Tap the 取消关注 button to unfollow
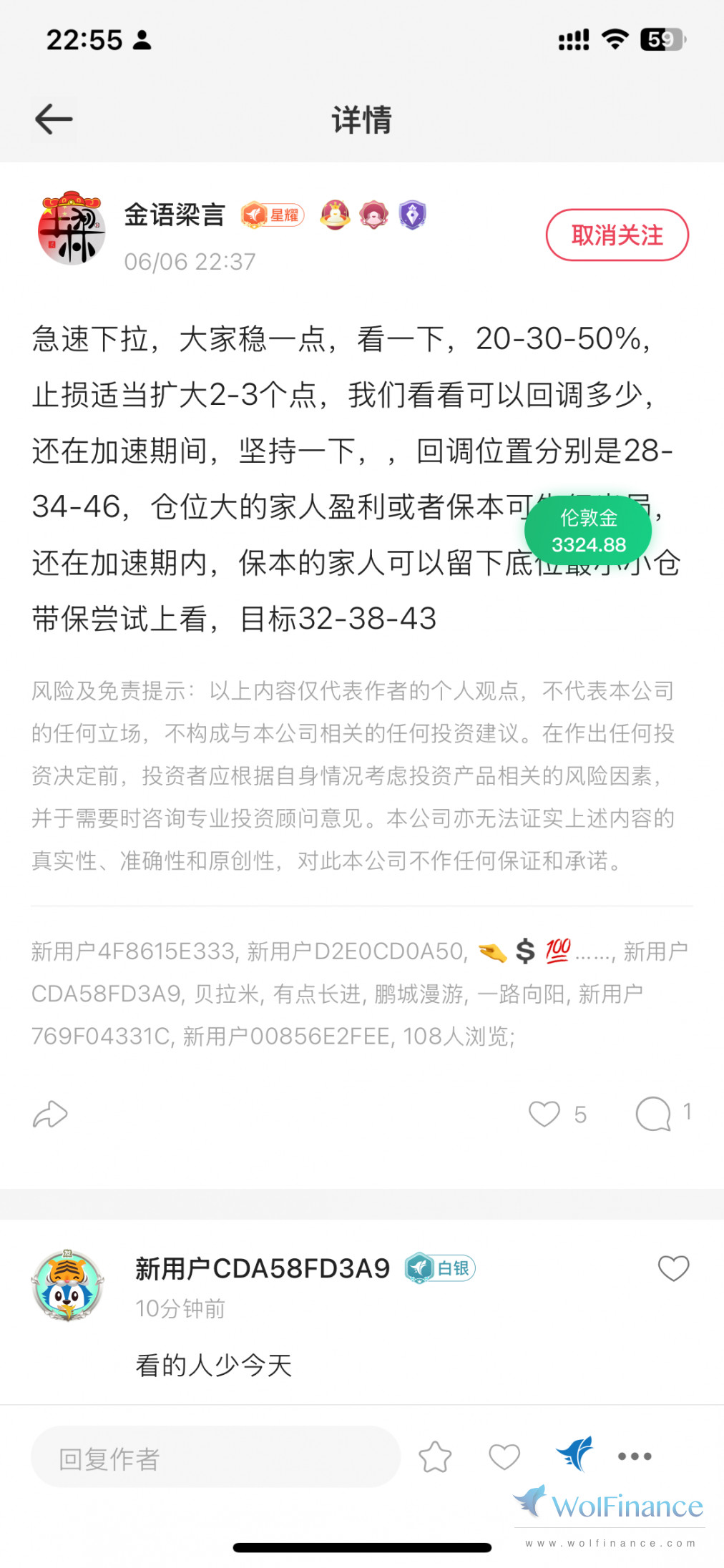 tap(617, 235)
